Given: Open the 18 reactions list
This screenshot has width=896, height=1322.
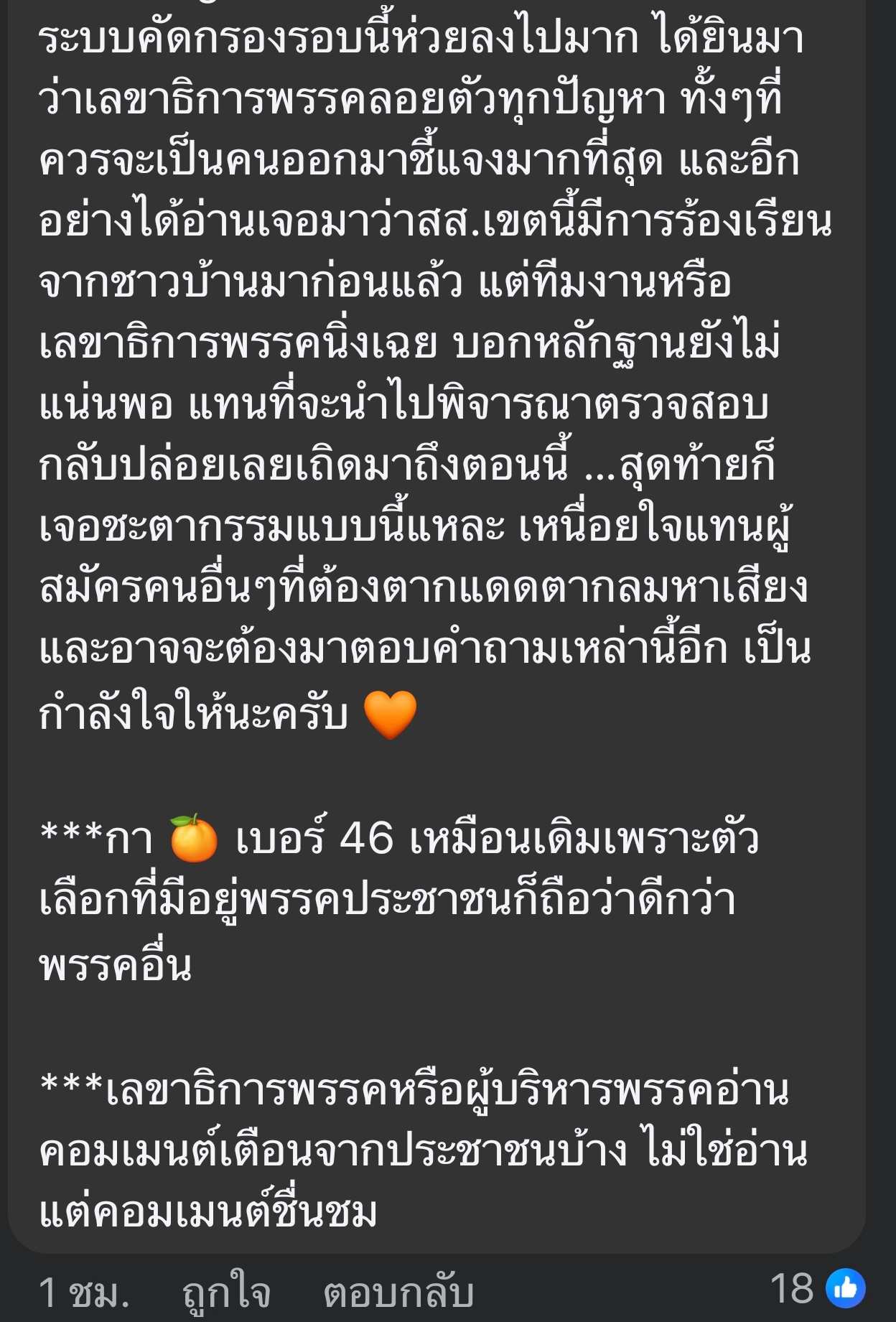Looking at the screenshot, I should [x=817, y=1288].
